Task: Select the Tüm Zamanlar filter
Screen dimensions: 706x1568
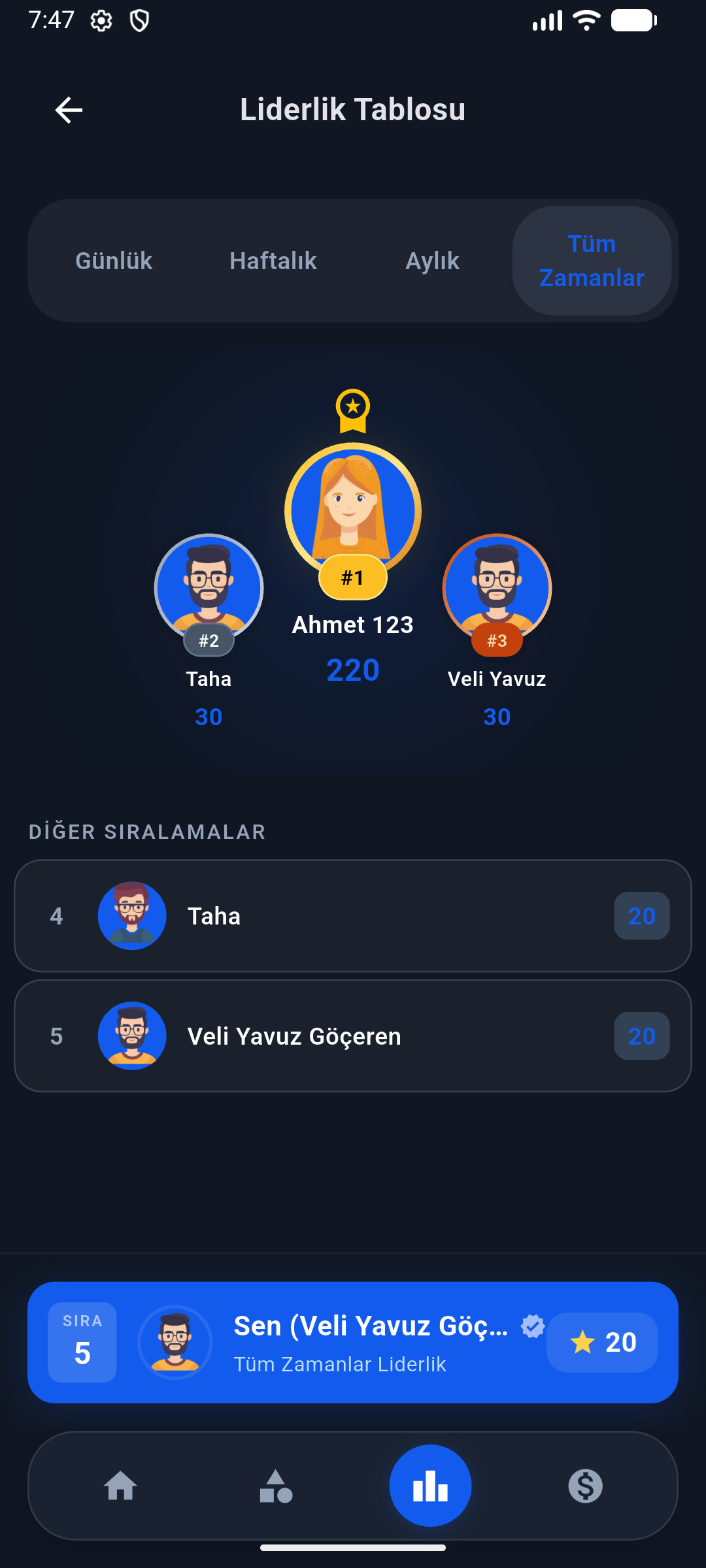Action: coord(591,261)
